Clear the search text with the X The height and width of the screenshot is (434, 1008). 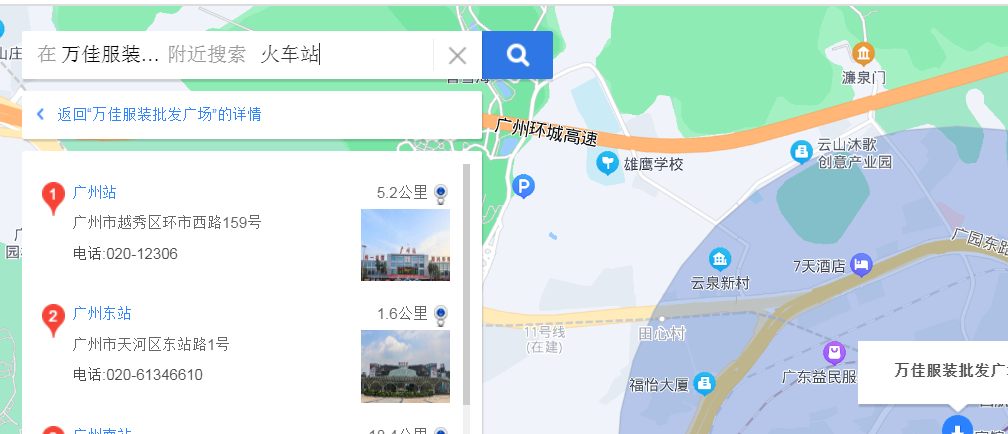pos(457,55)
